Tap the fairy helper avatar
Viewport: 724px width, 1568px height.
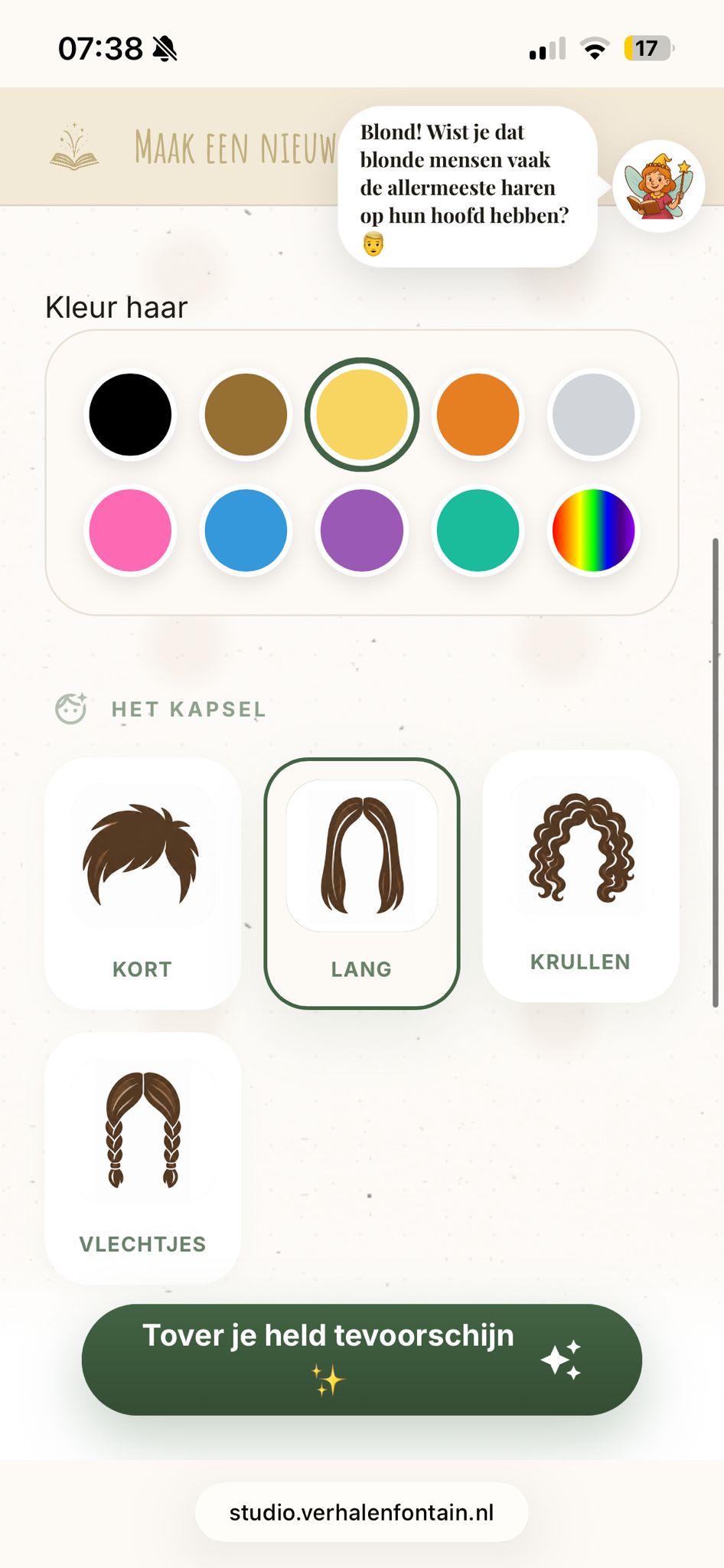click(659, 186)
